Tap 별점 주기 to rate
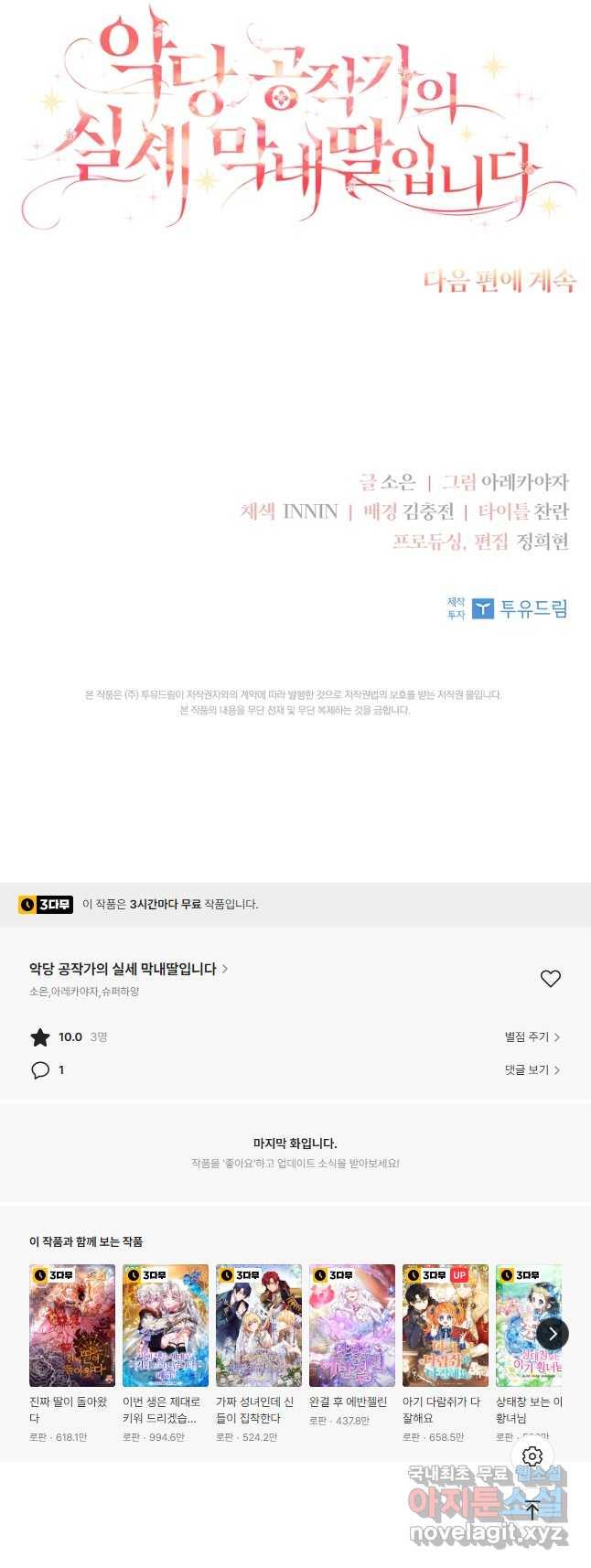The image size is (591, 1568). pos(532,1036)
